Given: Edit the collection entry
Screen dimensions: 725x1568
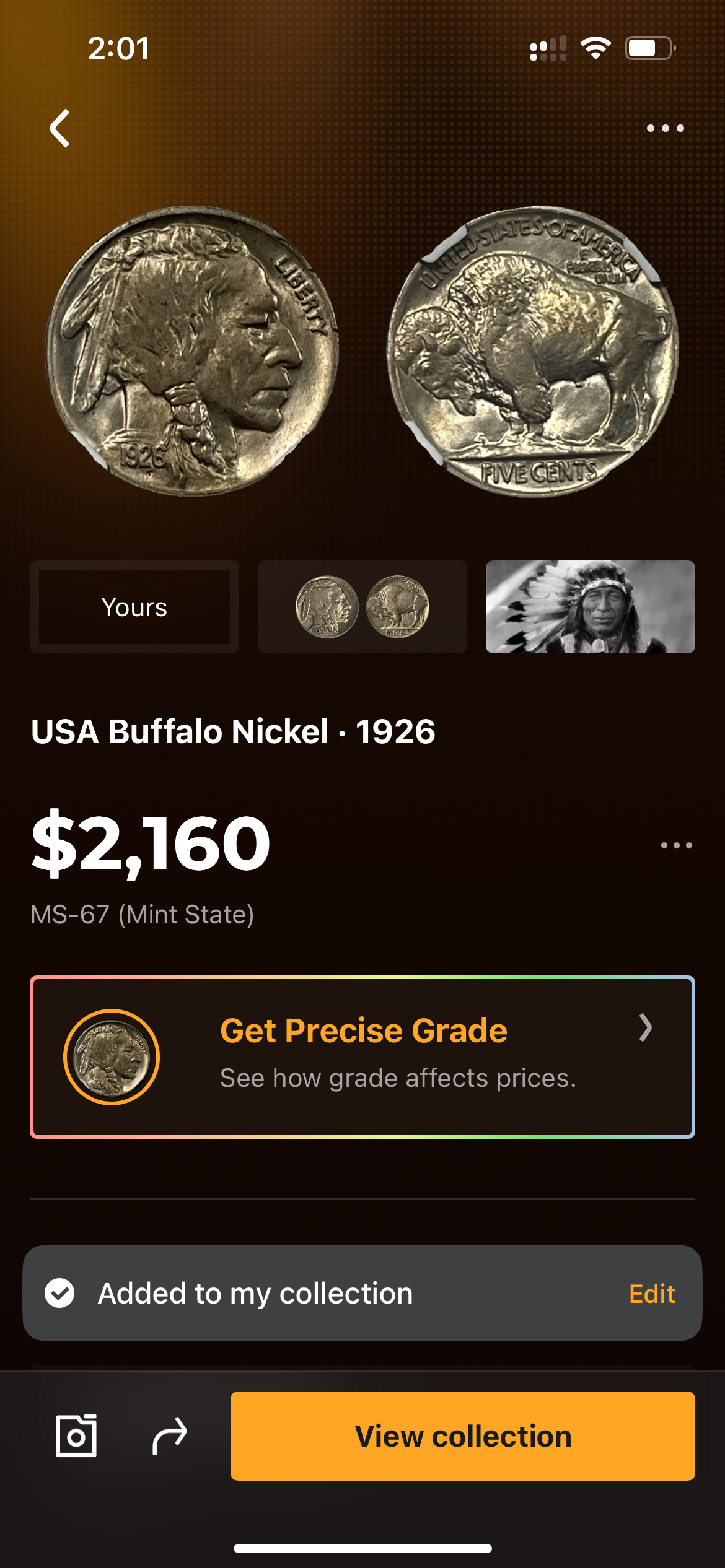Looking at the screenshot, I should tap(651, 1294).
